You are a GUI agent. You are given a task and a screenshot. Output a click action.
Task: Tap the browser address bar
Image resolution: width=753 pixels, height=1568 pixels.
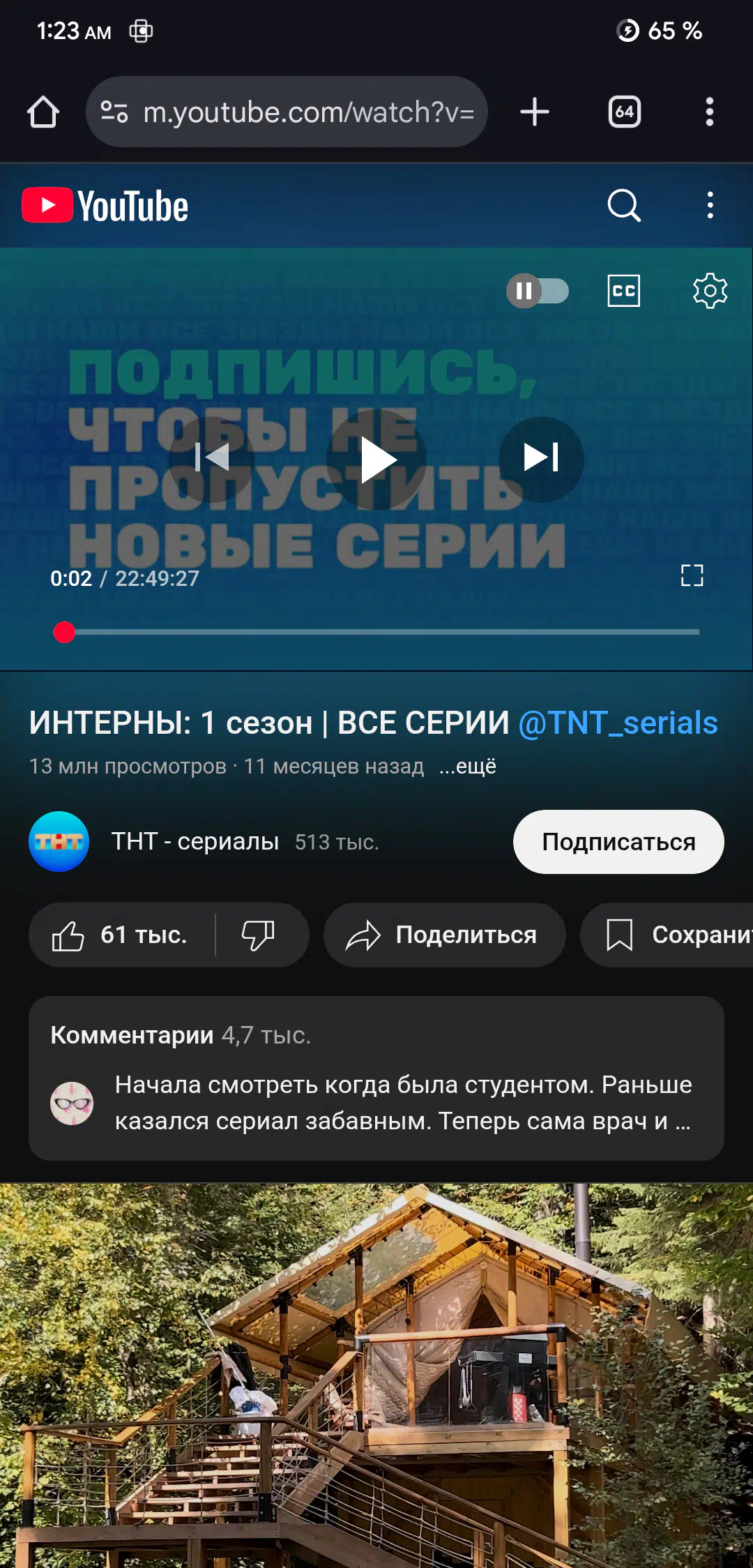[287, 112]
